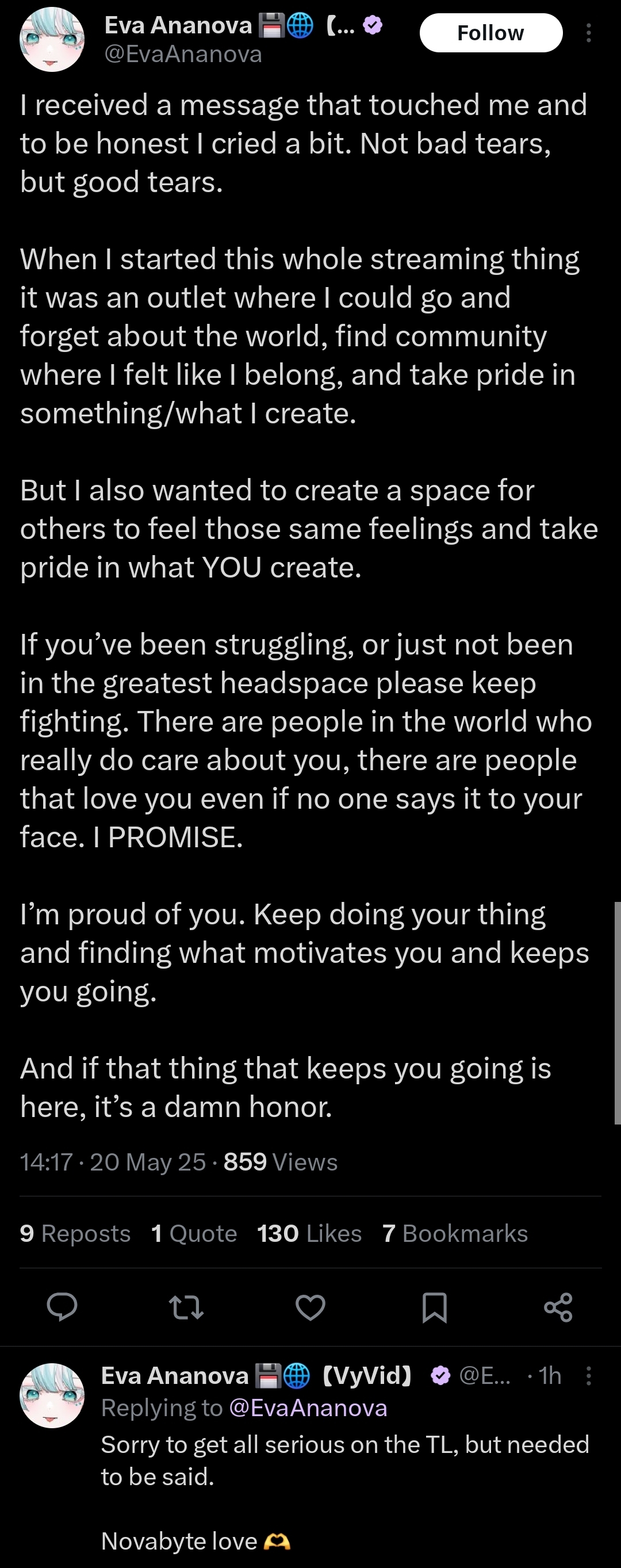Image resolution: width=621 pixels, height=1568 pixels.
Task: Open Eva Ananova's profile picture in post header
Action: click(52, 40)
